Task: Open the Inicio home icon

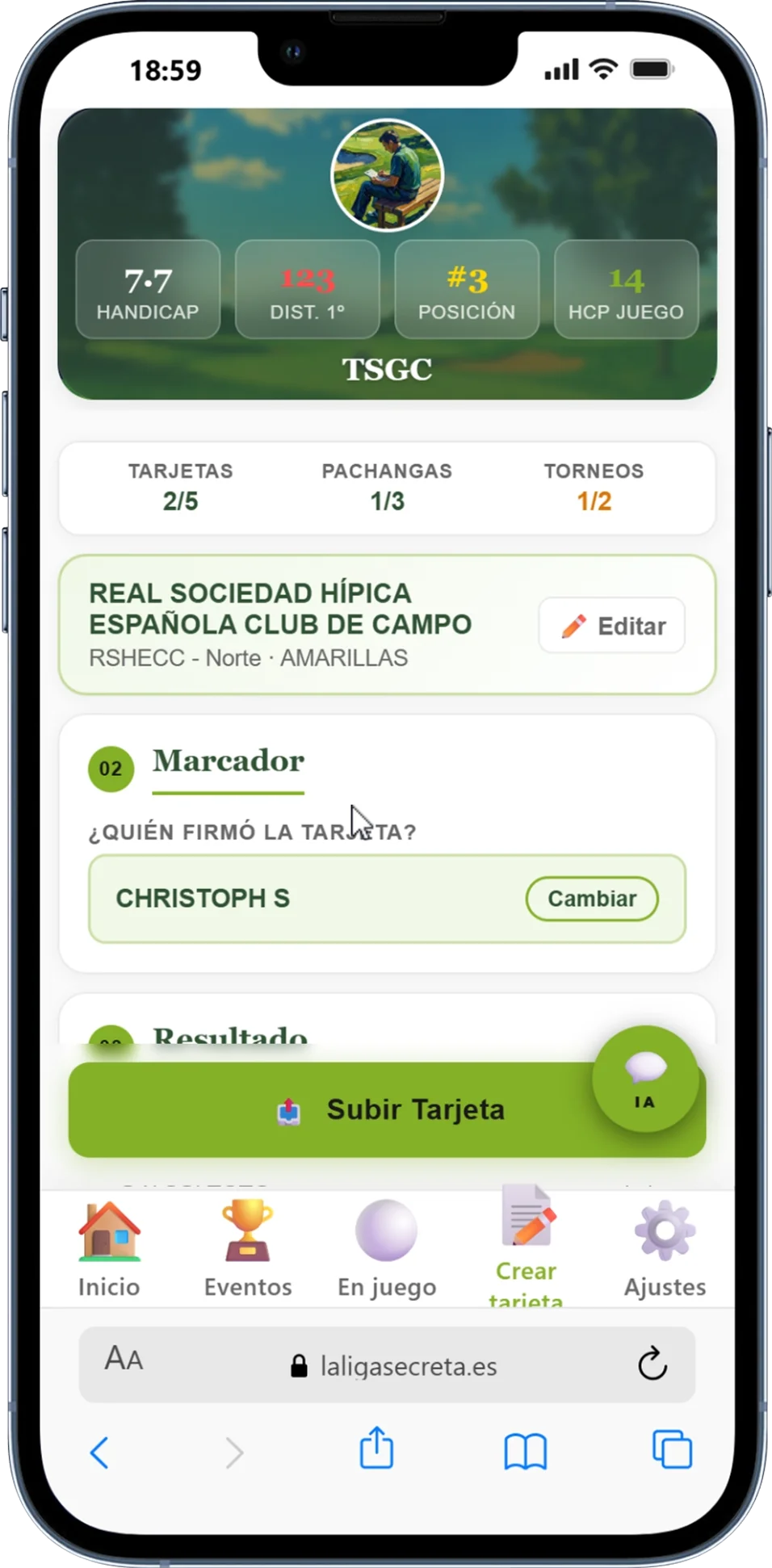Action: [108, 1231]
